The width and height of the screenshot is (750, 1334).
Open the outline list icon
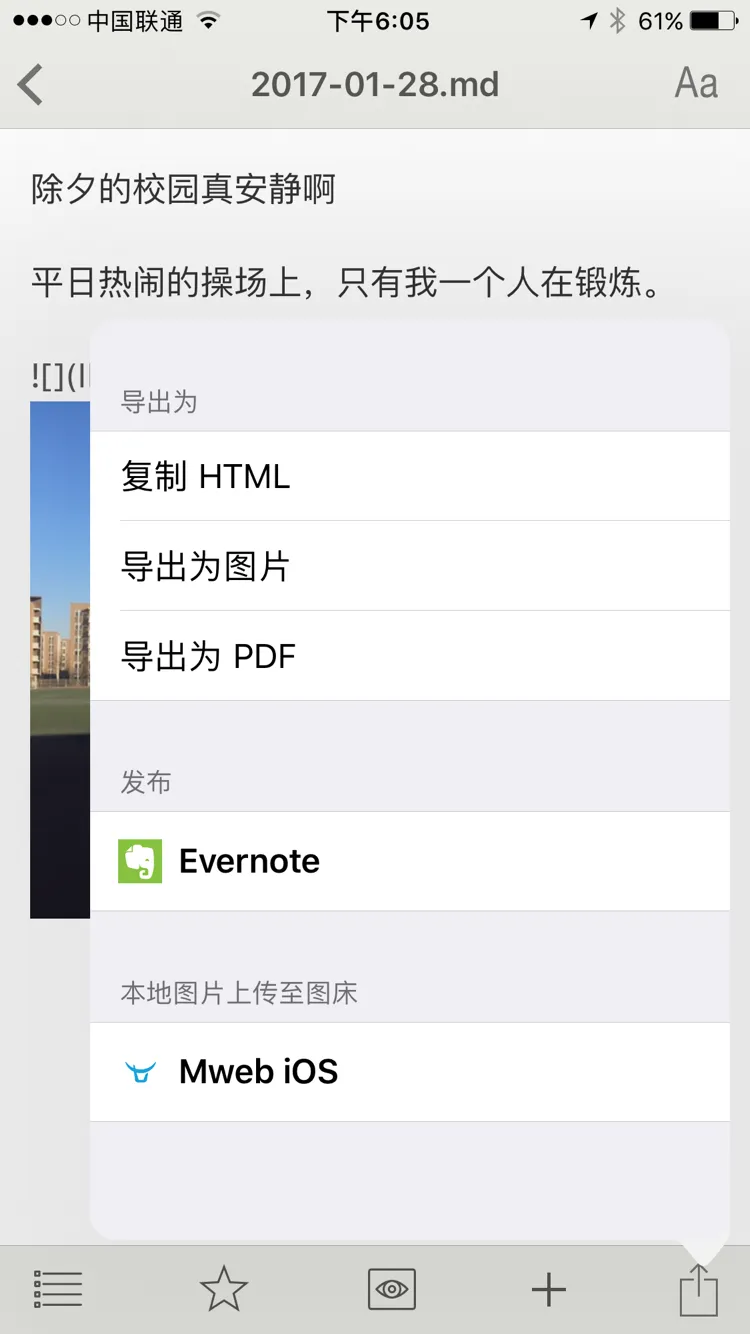point(58,1289)
